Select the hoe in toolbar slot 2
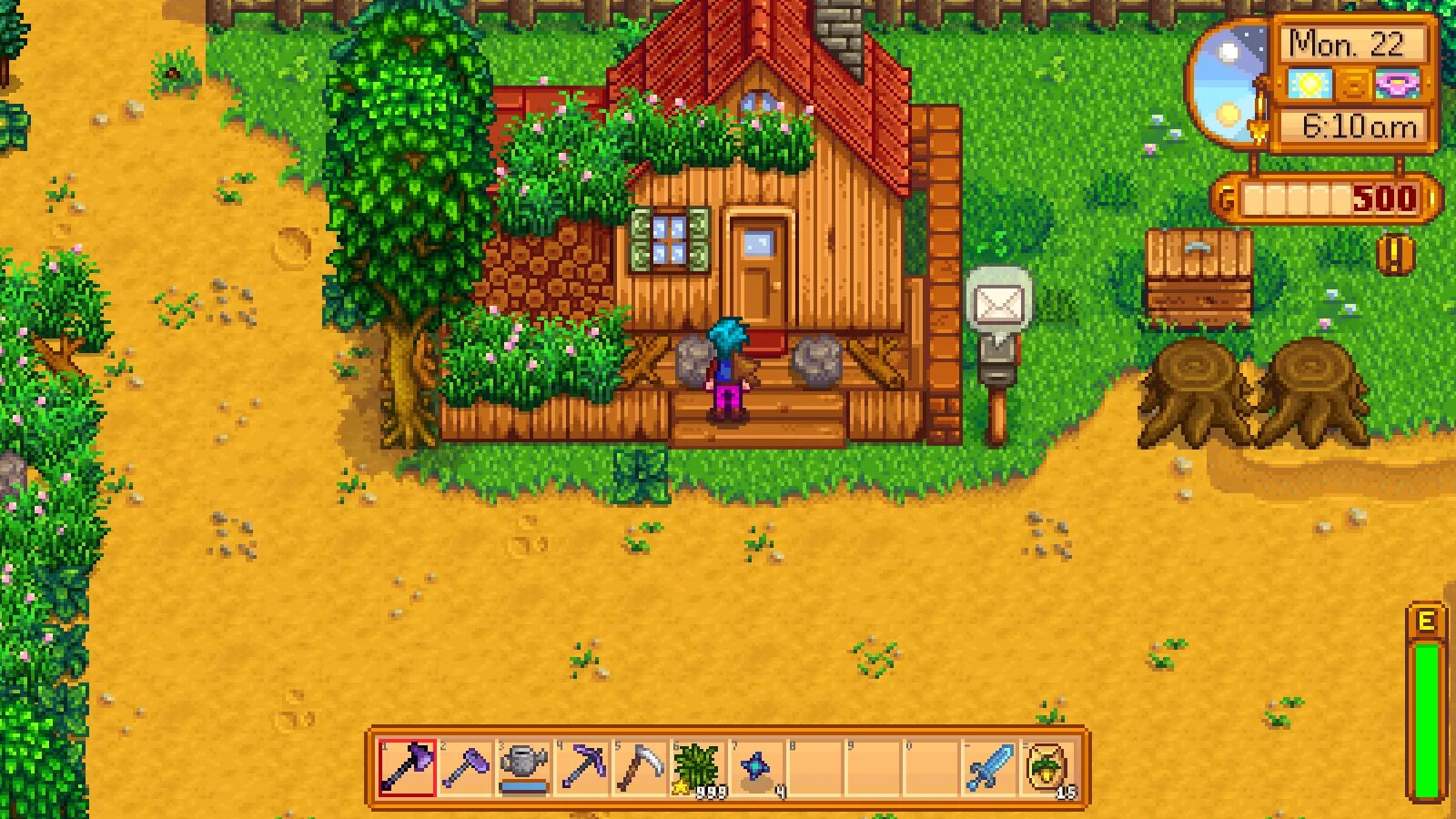 tap(465, 767)
